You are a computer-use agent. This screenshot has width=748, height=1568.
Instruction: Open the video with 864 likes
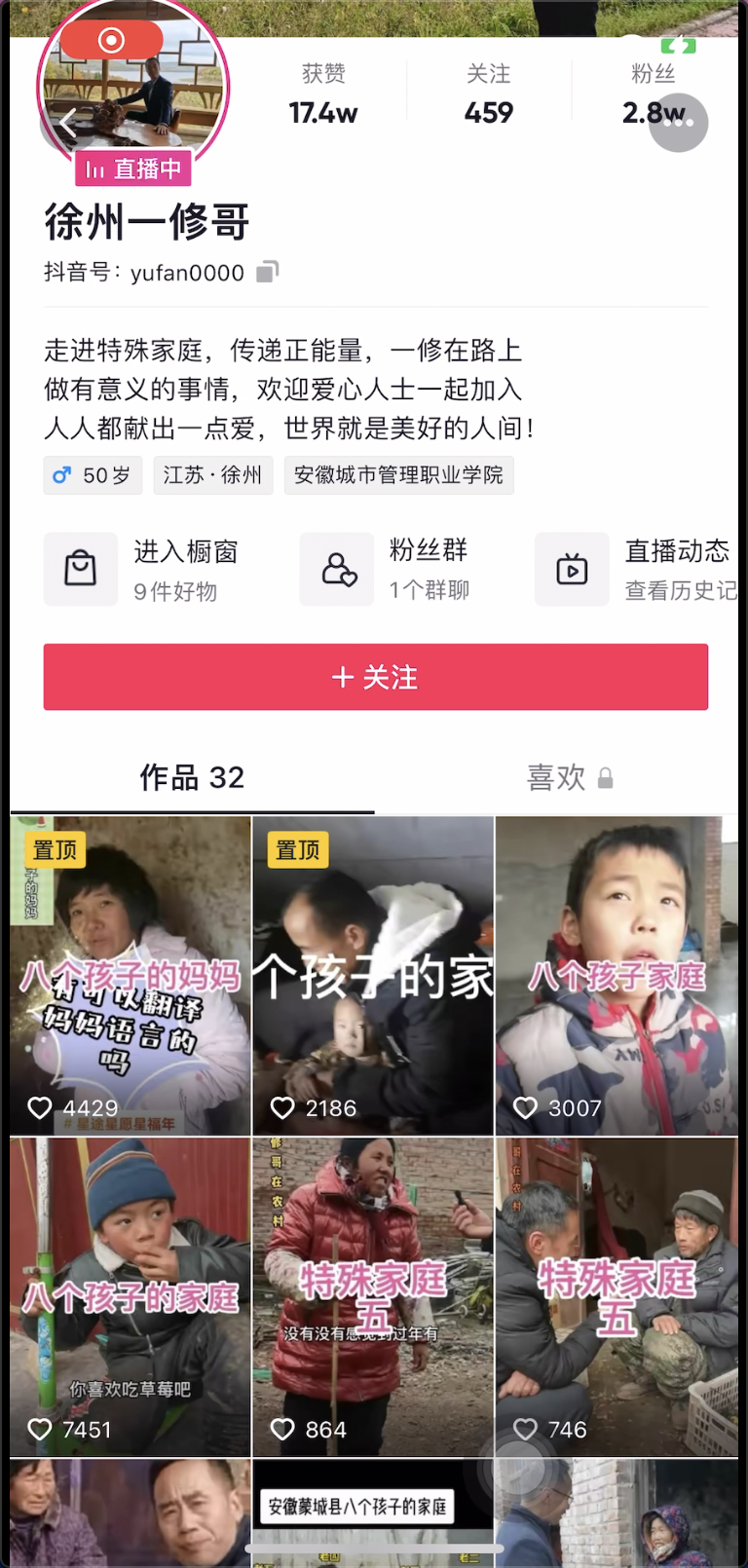tap(373, 1296)
